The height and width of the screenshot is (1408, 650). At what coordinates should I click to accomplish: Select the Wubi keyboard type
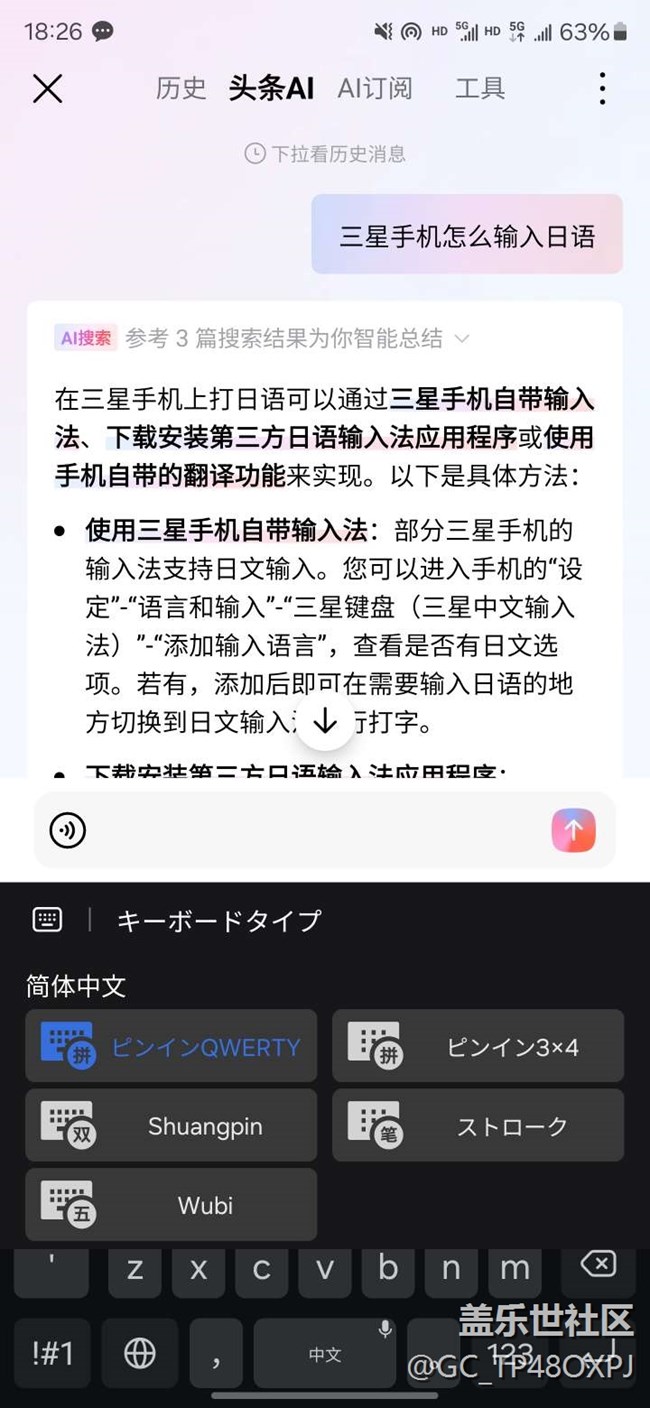[171, 1204]
